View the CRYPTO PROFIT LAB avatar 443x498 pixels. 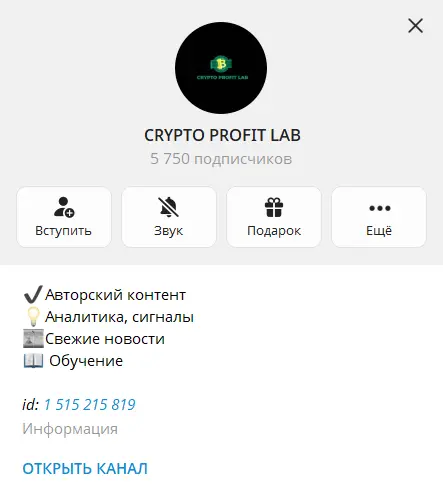coord(221,68)
